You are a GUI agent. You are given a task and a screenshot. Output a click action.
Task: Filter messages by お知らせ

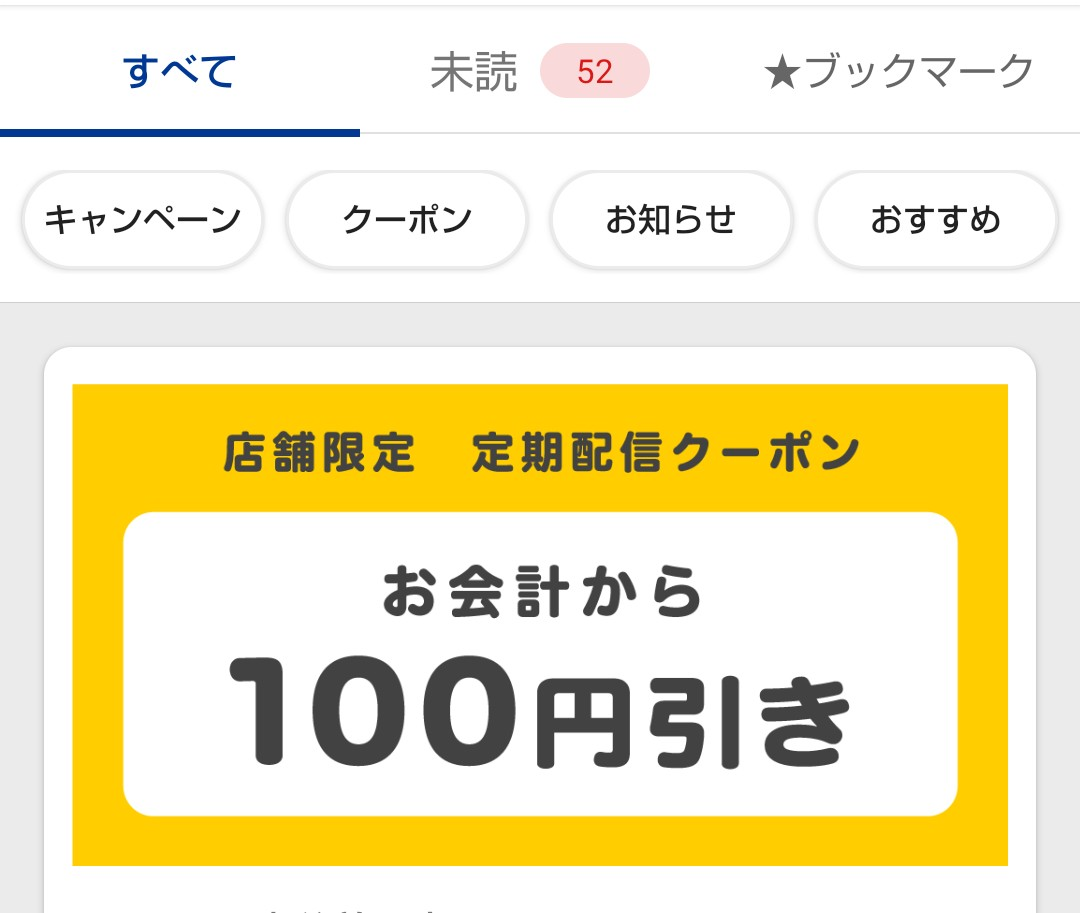(x=671, y=220)
